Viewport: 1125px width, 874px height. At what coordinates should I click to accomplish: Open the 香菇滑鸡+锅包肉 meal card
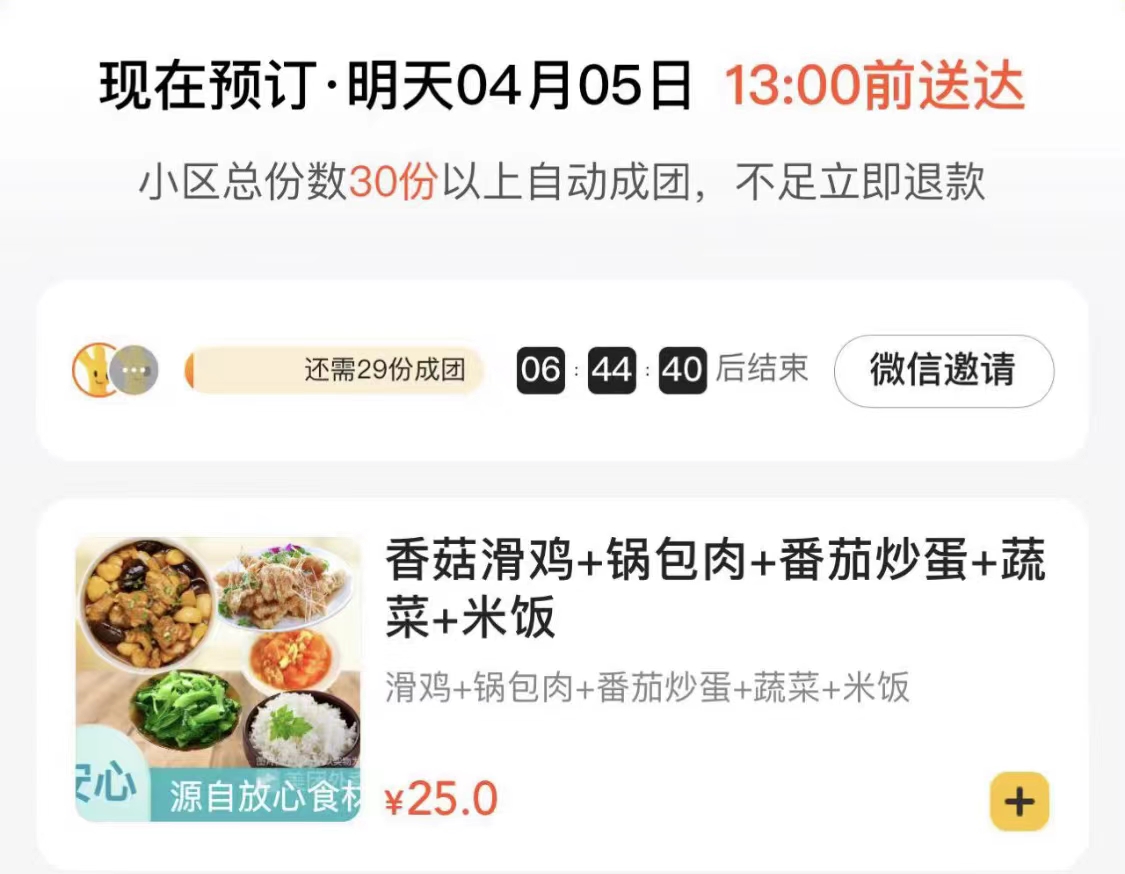tap(714, 589)
